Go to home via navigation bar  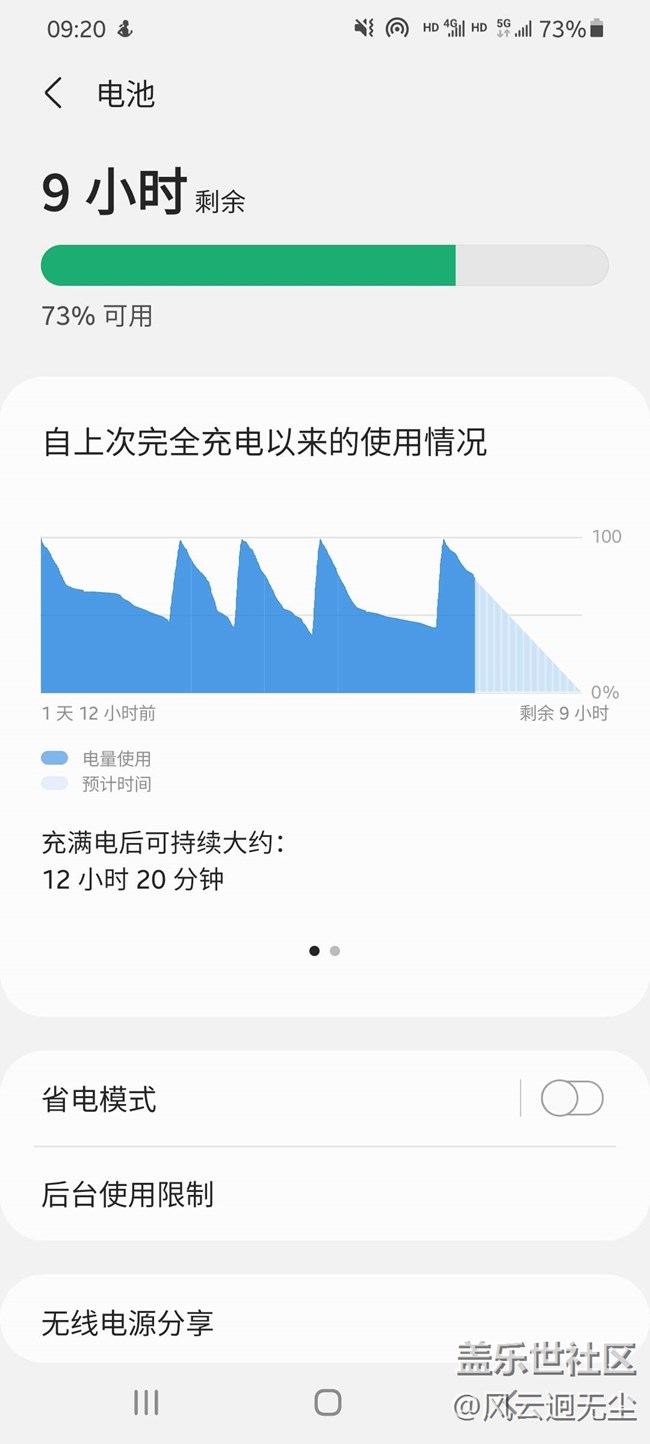[x=328, y=1402]
